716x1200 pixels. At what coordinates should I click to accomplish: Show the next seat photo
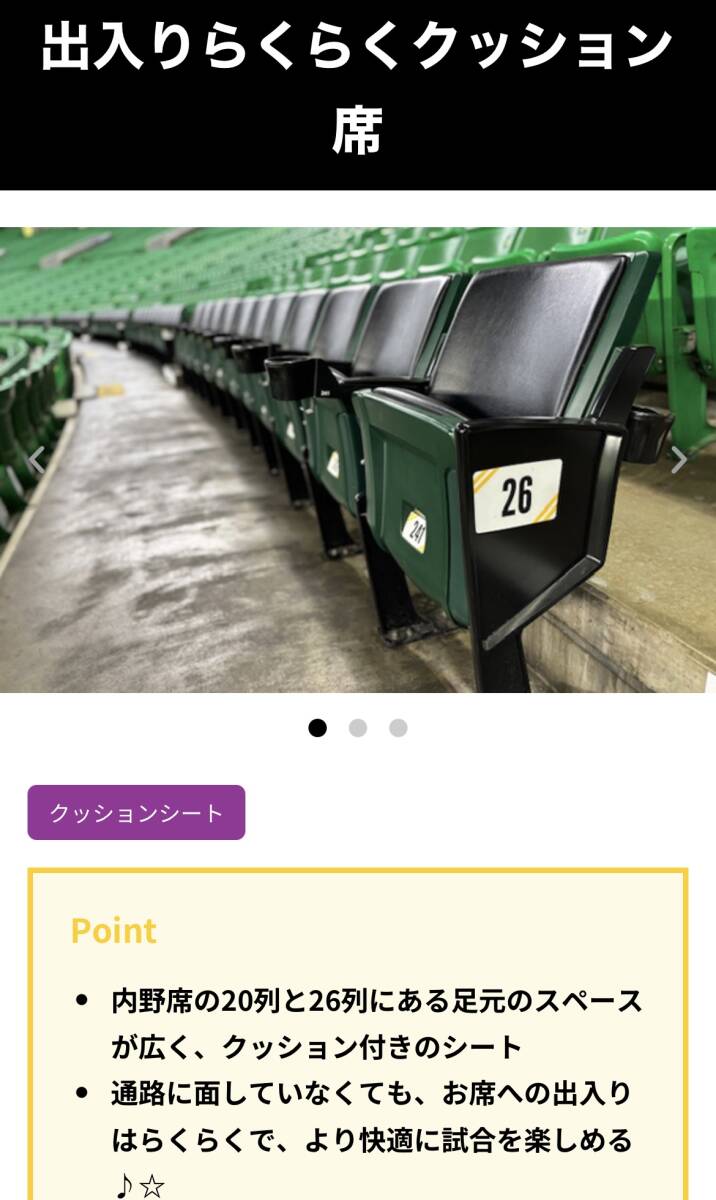pyautogui.click(x=679, y=460)
